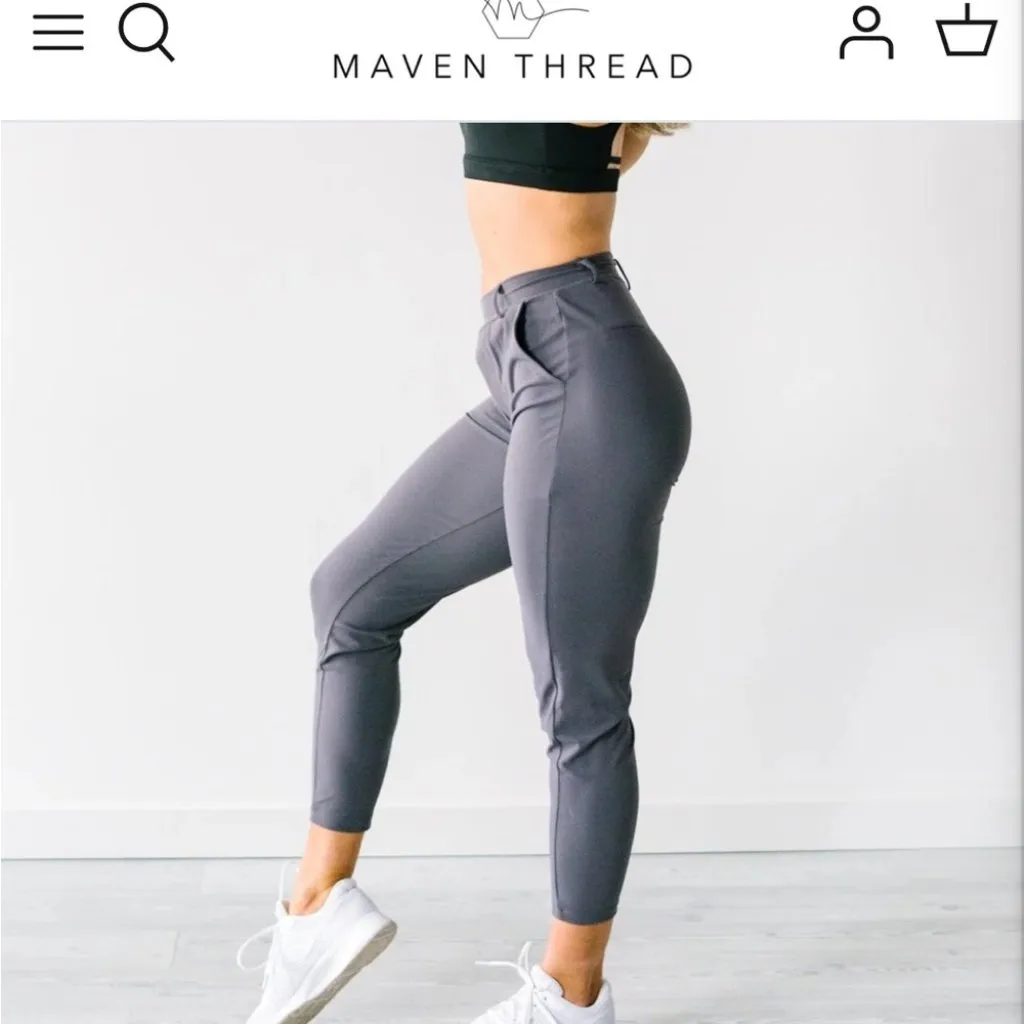1024x1024 pixels.
Task: View the shopping basket
Action: [967, 30]
